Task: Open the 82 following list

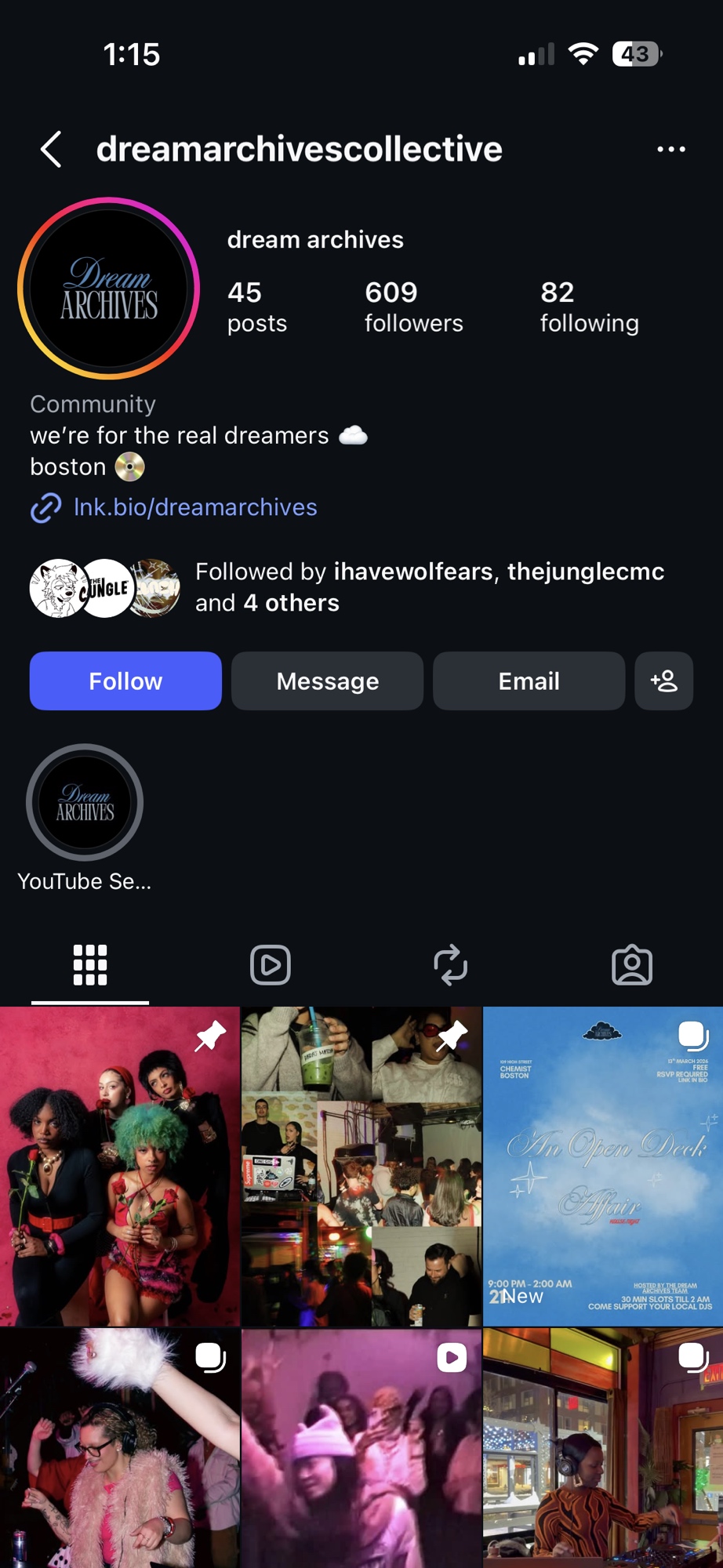Action: [x=589, y=307]
